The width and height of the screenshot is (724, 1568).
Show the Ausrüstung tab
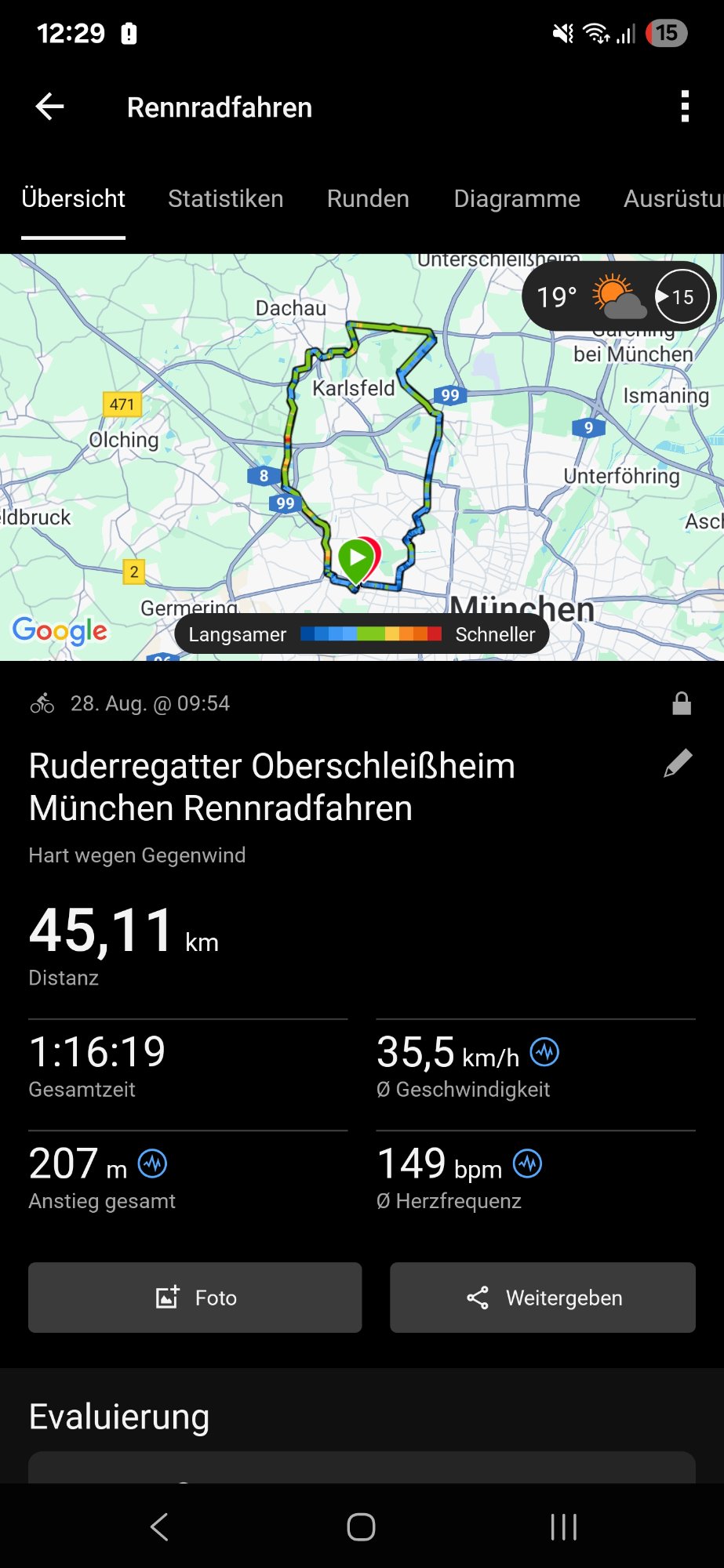(673, 199)
